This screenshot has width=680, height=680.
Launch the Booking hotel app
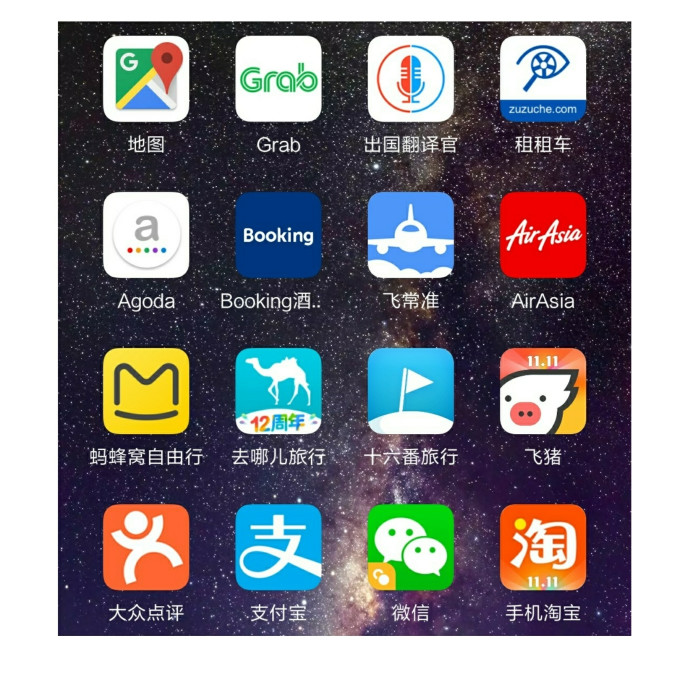(x=278, y=235)
